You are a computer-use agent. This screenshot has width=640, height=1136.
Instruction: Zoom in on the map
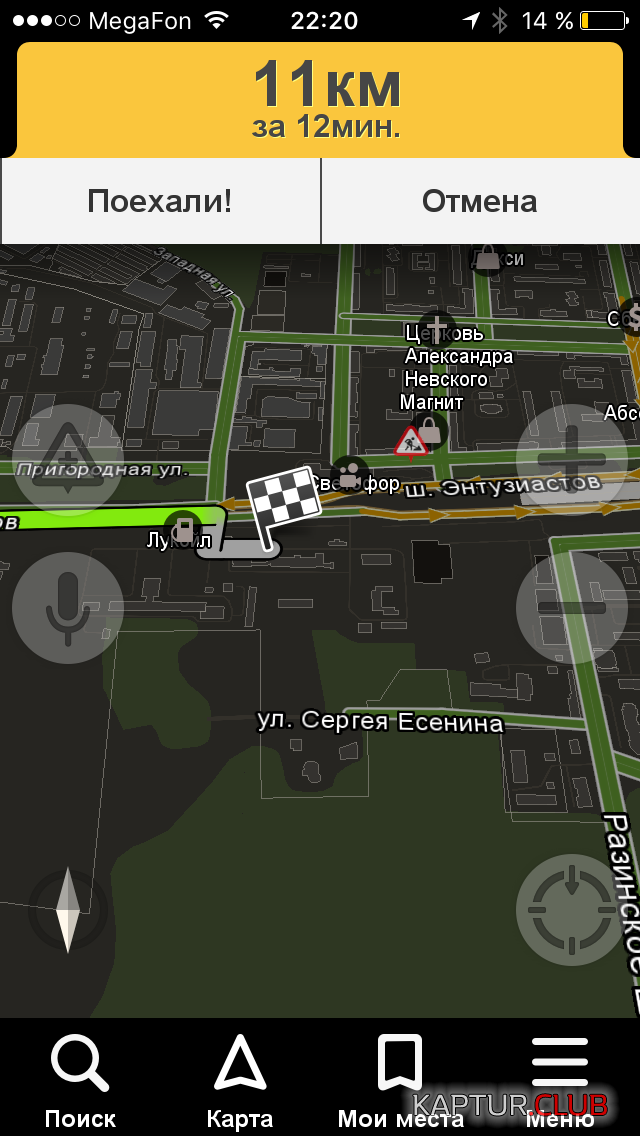pyautogui.click(x=572, y=460)
